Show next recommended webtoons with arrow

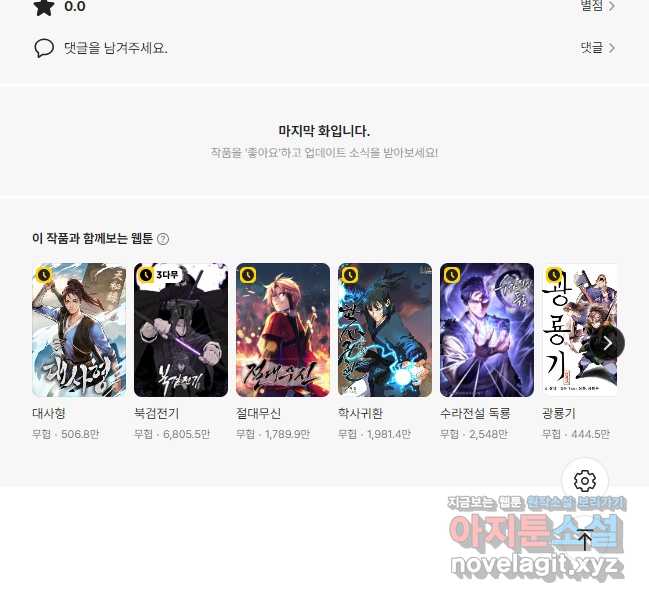pos(607,343)
